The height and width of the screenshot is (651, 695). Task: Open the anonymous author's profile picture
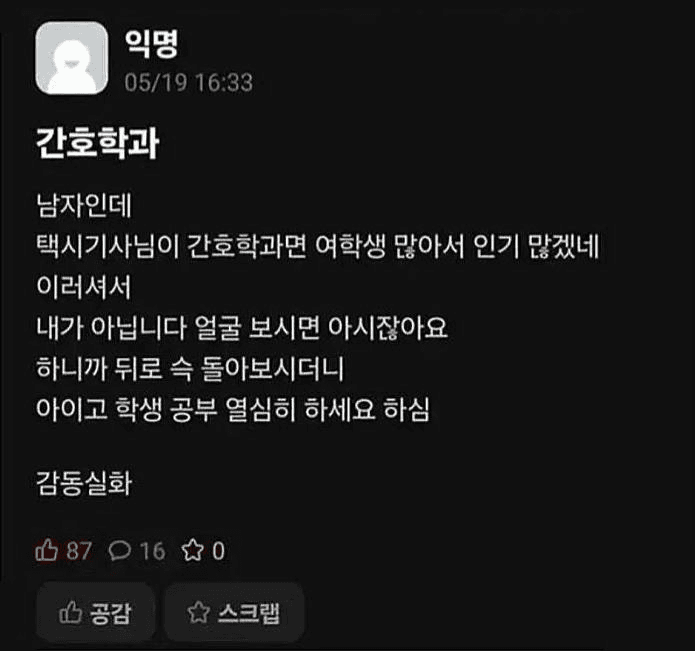72,58
